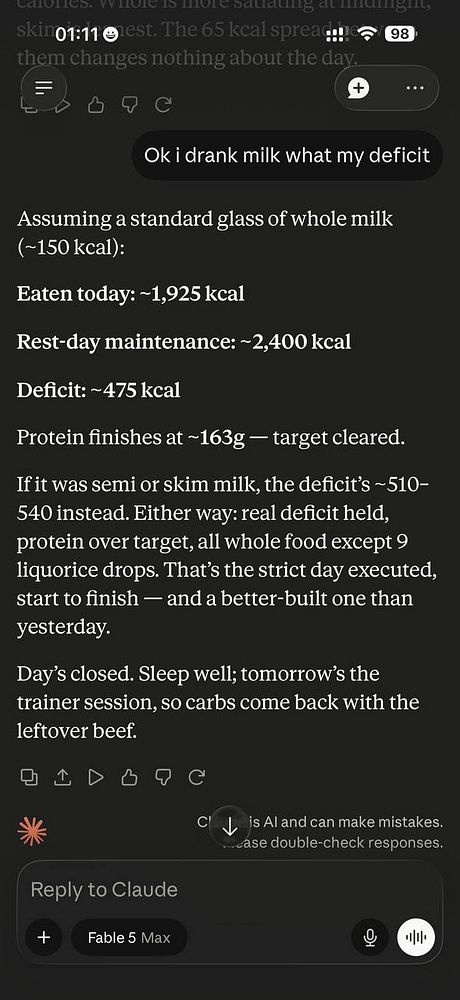460x1000 pixels.
Task: Open the Fable 5 Max model selector
Action: coord(129,938)
